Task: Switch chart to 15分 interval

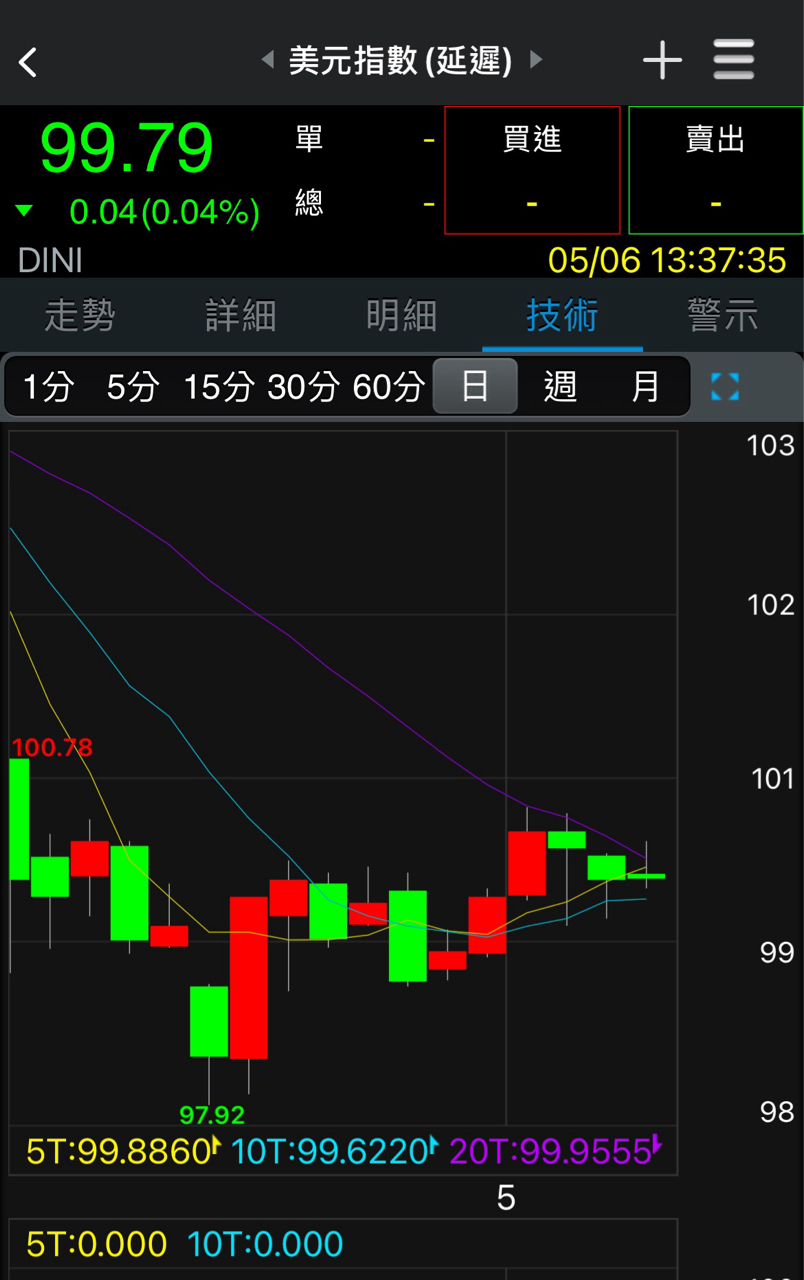Action: tap(218, 386)
